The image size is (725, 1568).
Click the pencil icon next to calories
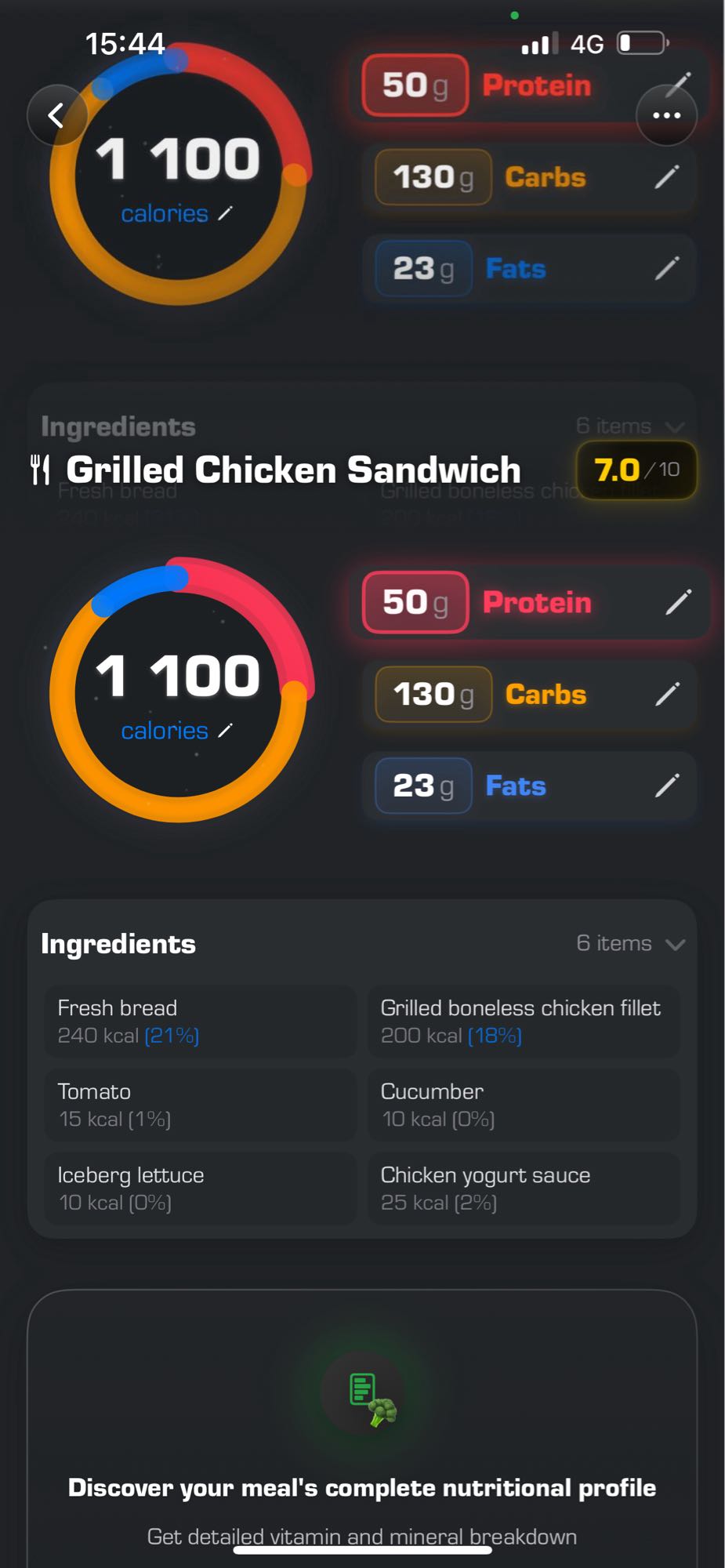coord(226,730)
